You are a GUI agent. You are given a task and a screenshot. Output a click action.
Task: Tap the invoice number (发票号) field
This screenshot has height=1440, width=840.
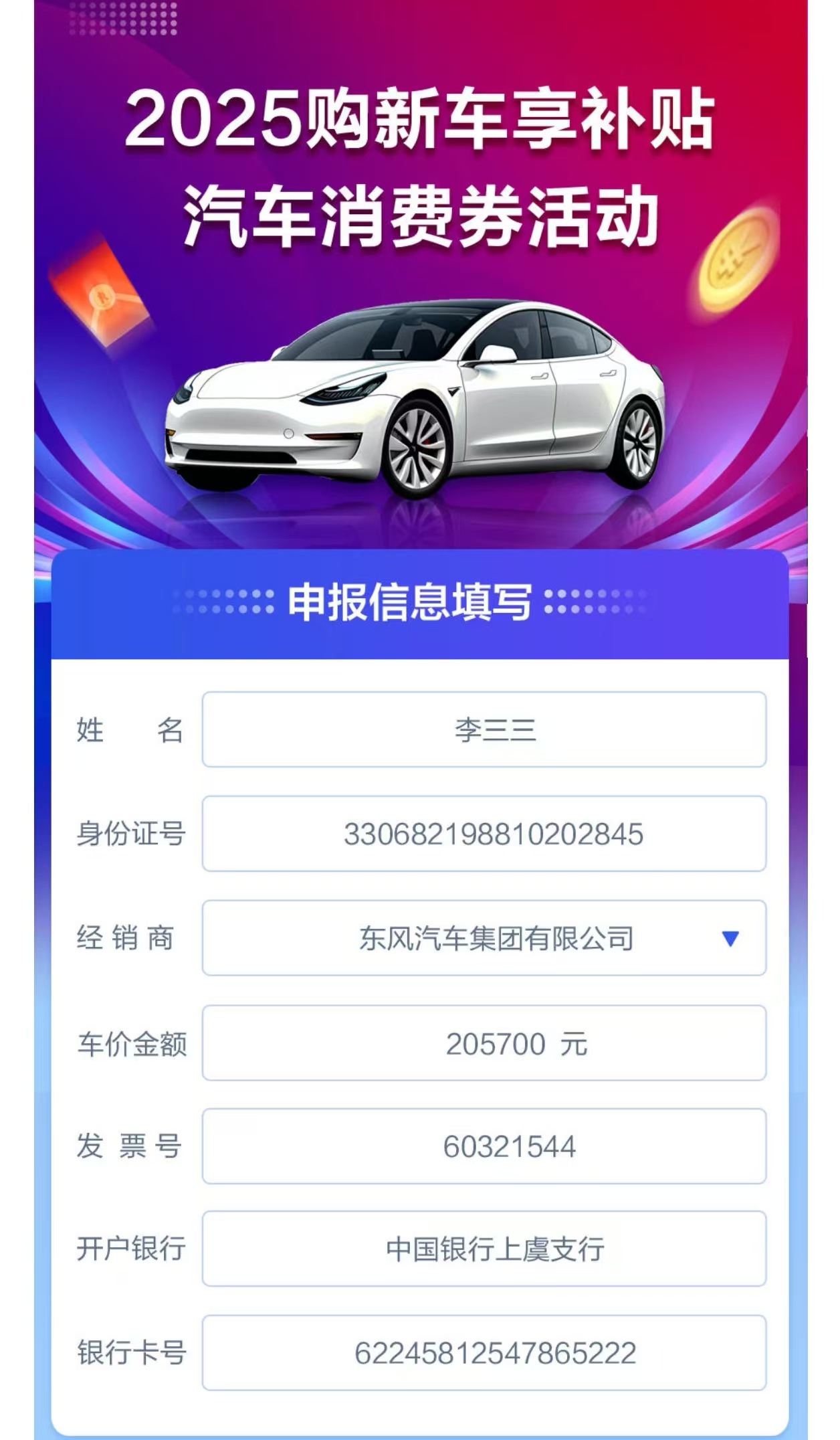(x=484, y=1146)
